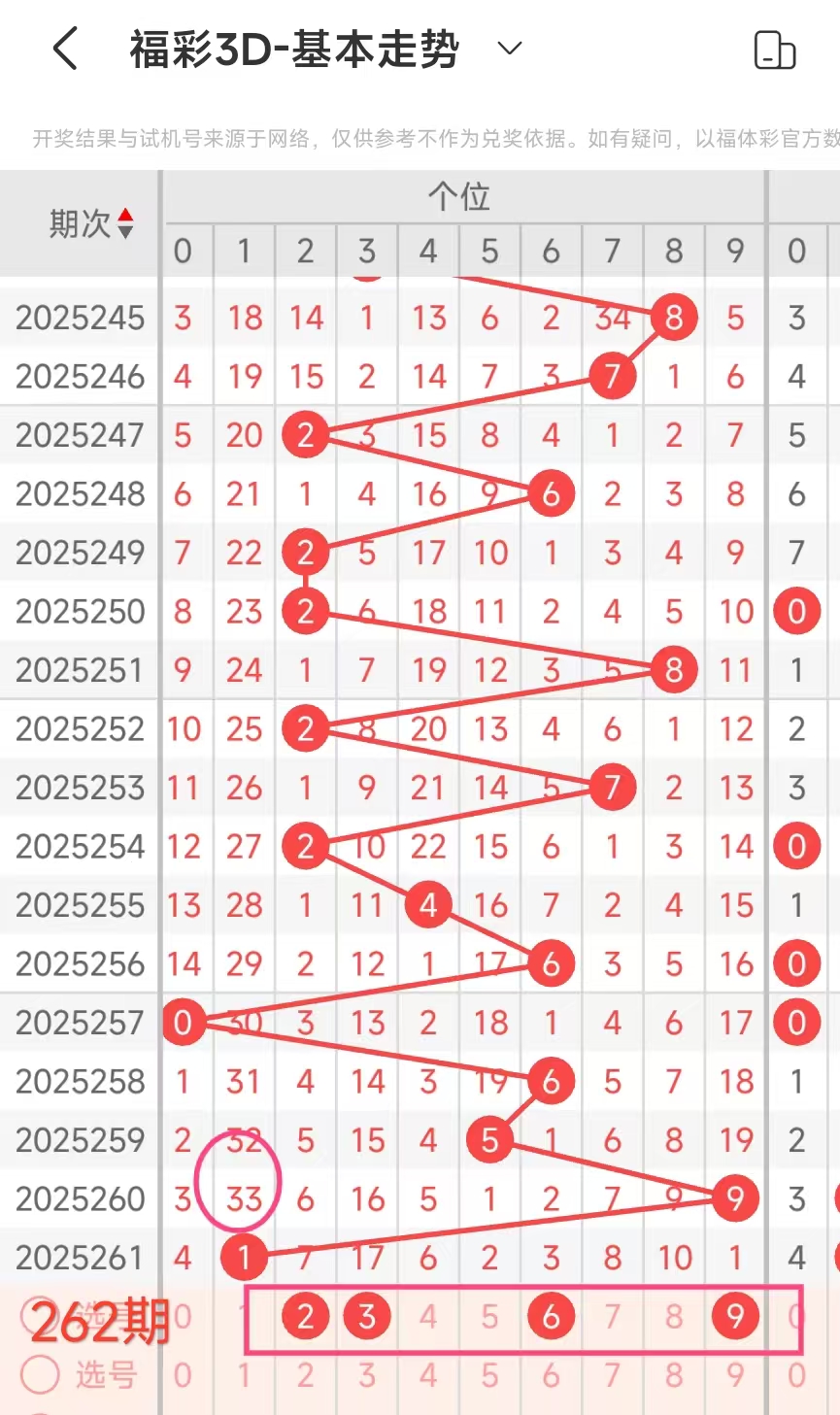
Task: Deselect the highlighted number 9 in the pick row
Action: tap(734, 1317)
